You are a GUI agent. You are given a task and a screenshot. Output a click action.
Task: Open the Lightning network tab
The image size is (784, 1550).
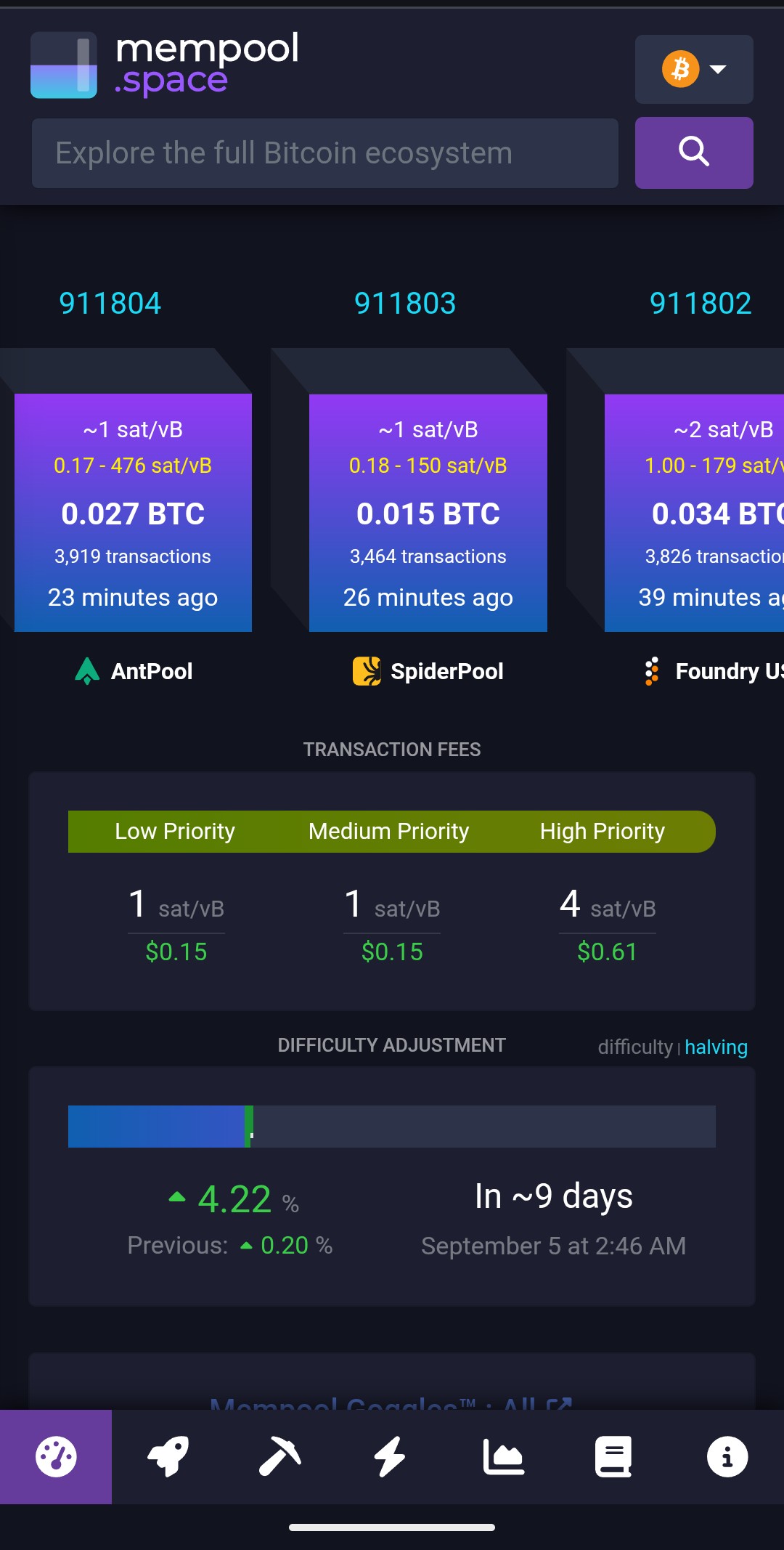pyautogui.click(x=391, y=1456)
